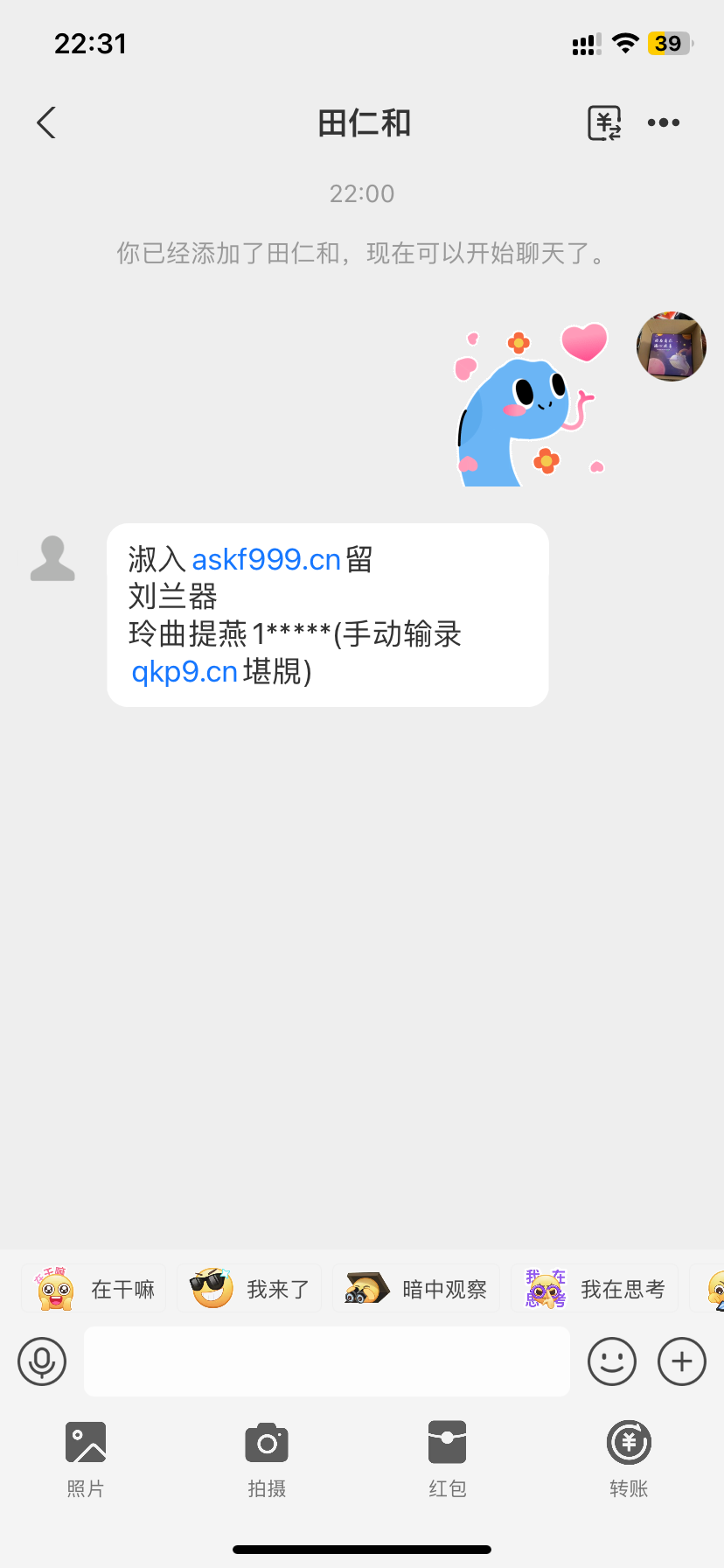
Task: Send the 暗中观察 sticker suggestion
Action: (x=416, y=1289)
